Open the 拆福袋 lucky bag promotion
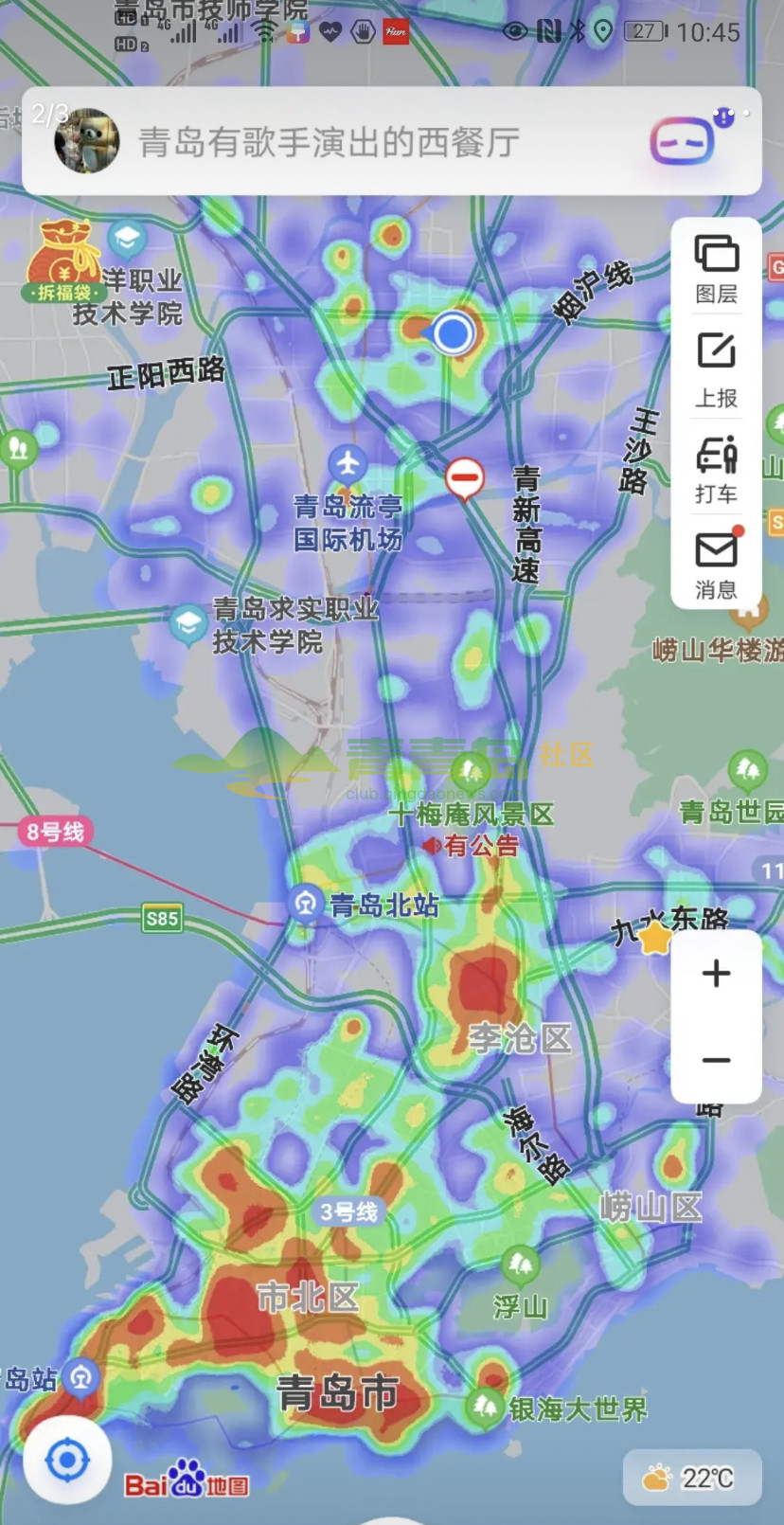This screenshot has height=1525, width=784. tap(63, 261)
